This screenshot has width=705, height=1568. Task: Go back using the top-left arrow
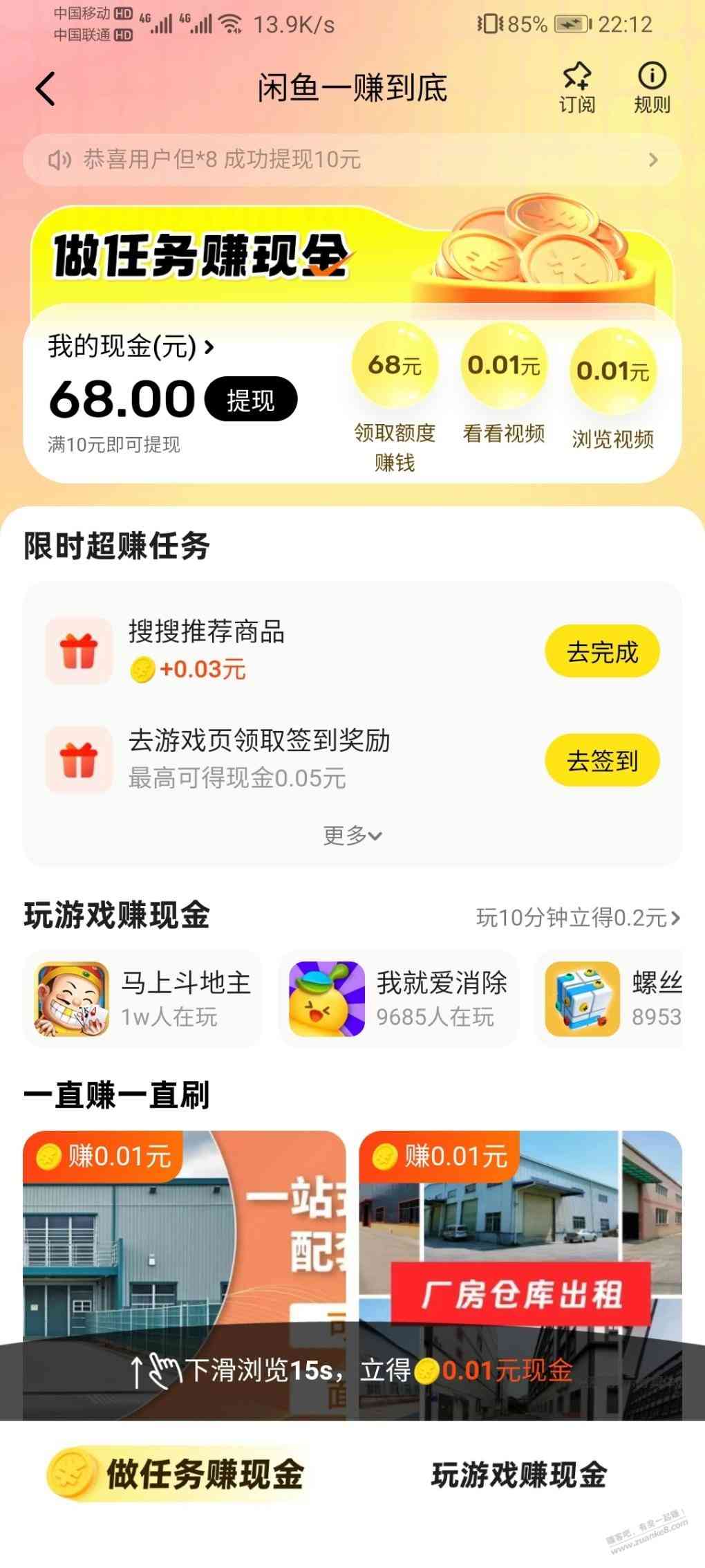(x=46, y=89)
